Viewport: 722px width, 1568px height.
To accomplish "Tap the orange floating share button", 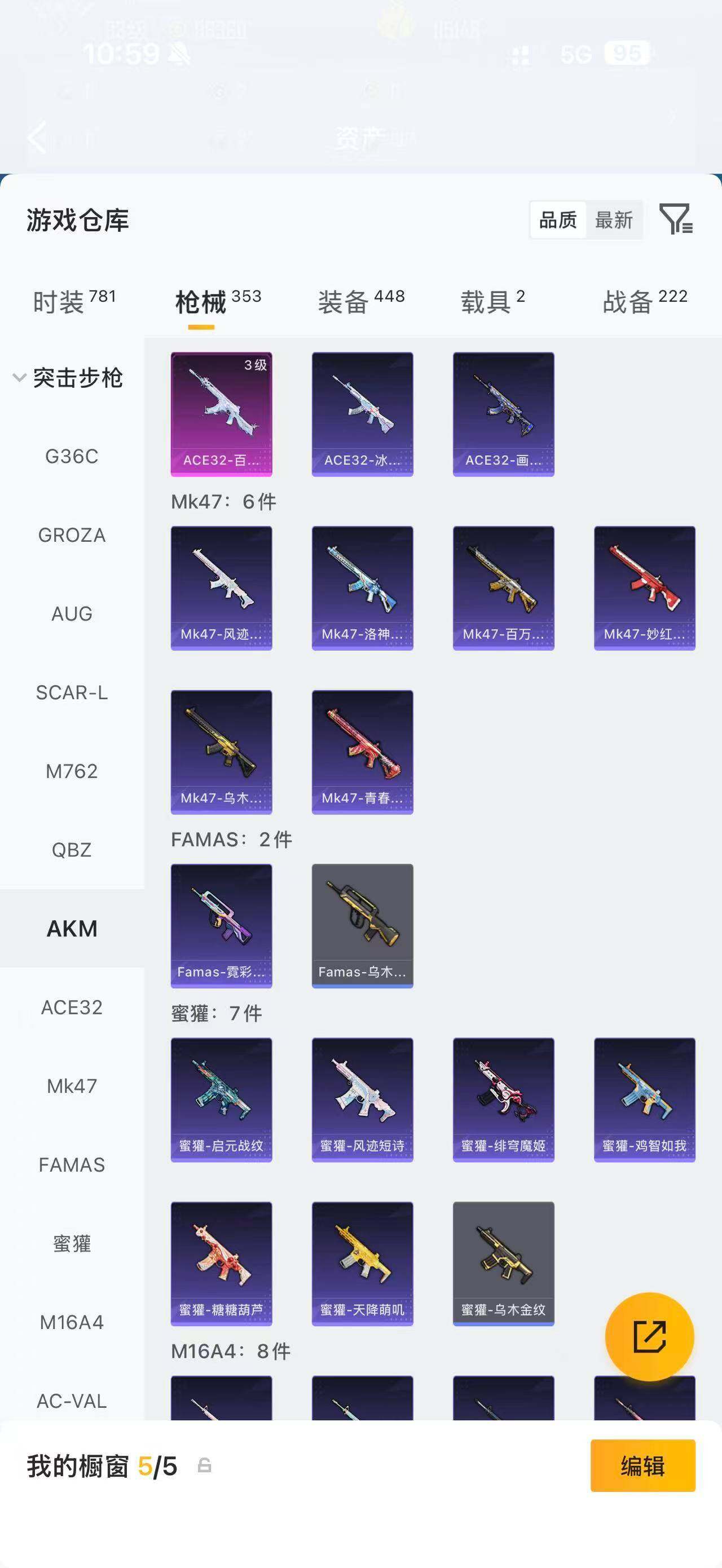I will 650,1337.
